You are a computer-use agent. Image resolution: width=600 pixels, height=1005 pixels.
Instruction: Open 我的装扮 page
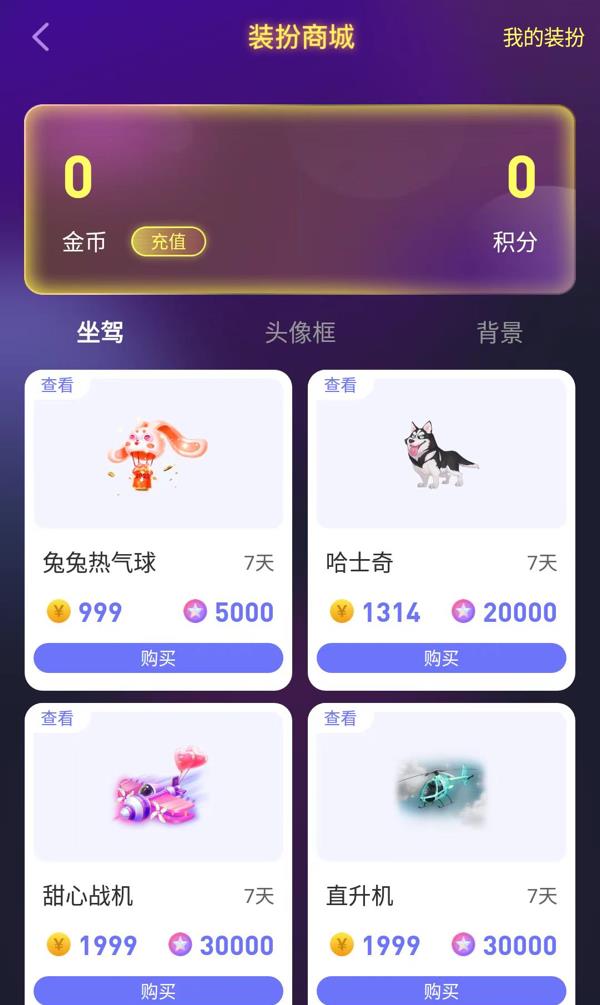coord(543,38)
